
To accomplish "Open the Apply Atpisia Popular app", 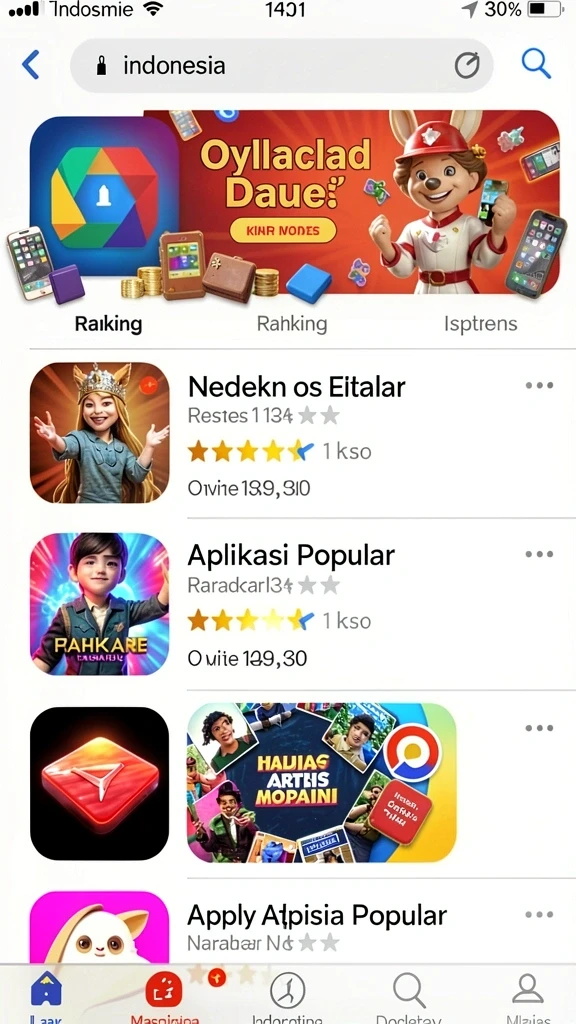I will (317, 916).
